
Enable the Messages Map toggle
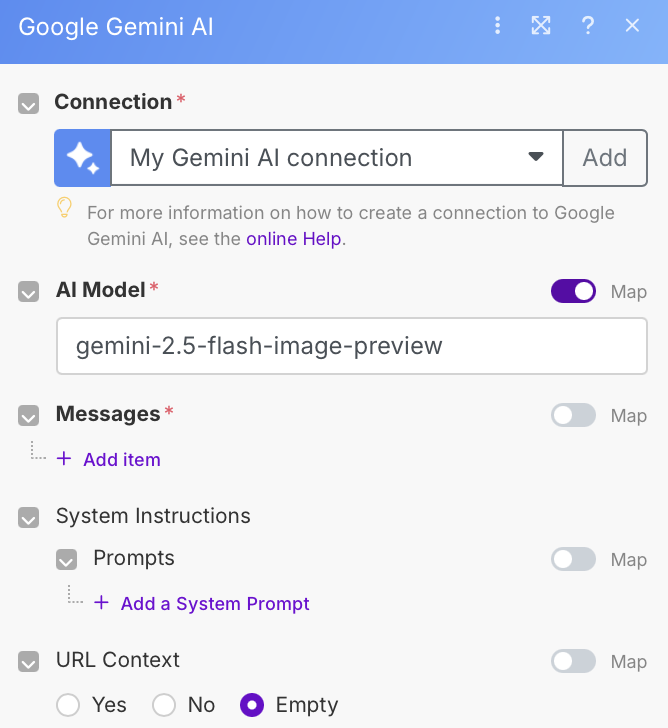coord(573,415)
